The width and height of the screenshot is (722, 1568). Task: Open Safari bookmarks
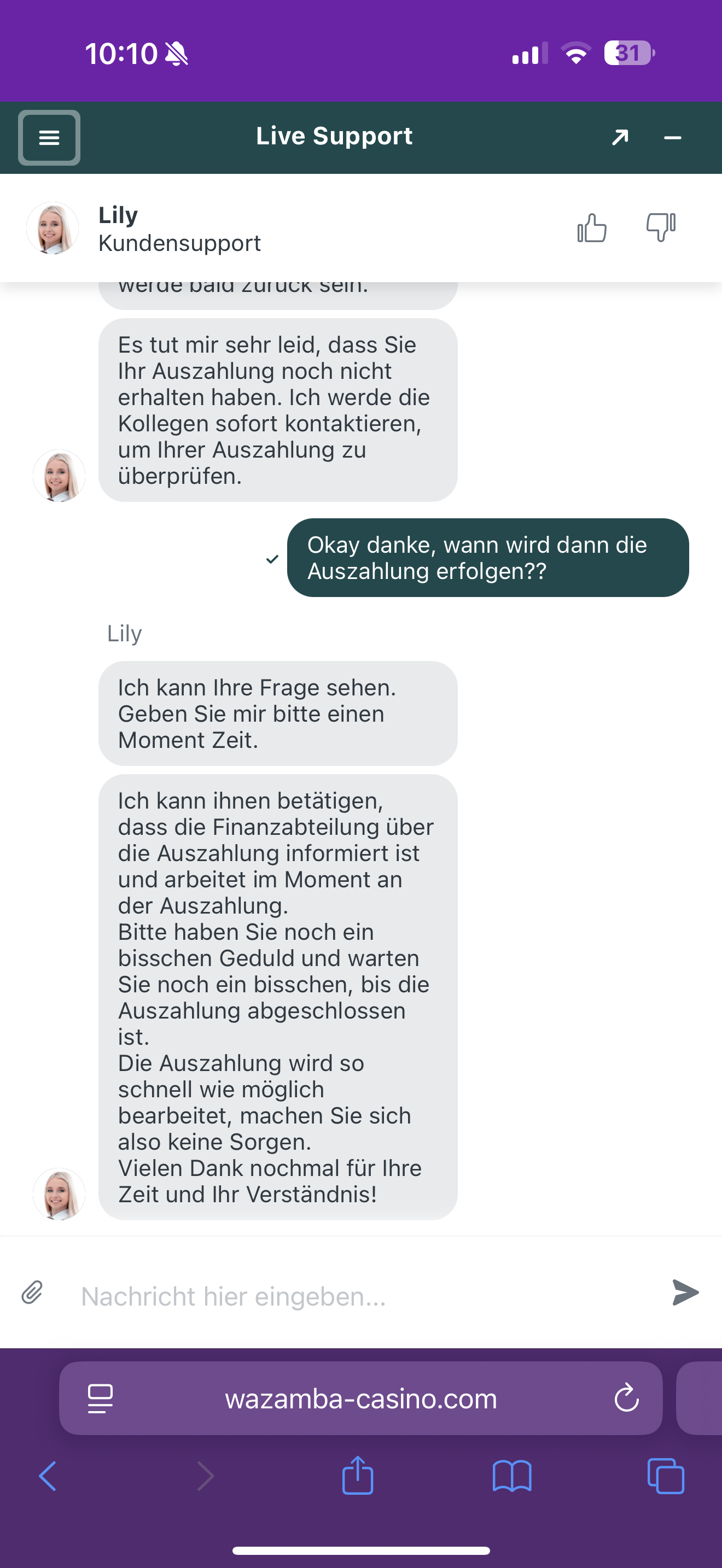[512, 1476]
